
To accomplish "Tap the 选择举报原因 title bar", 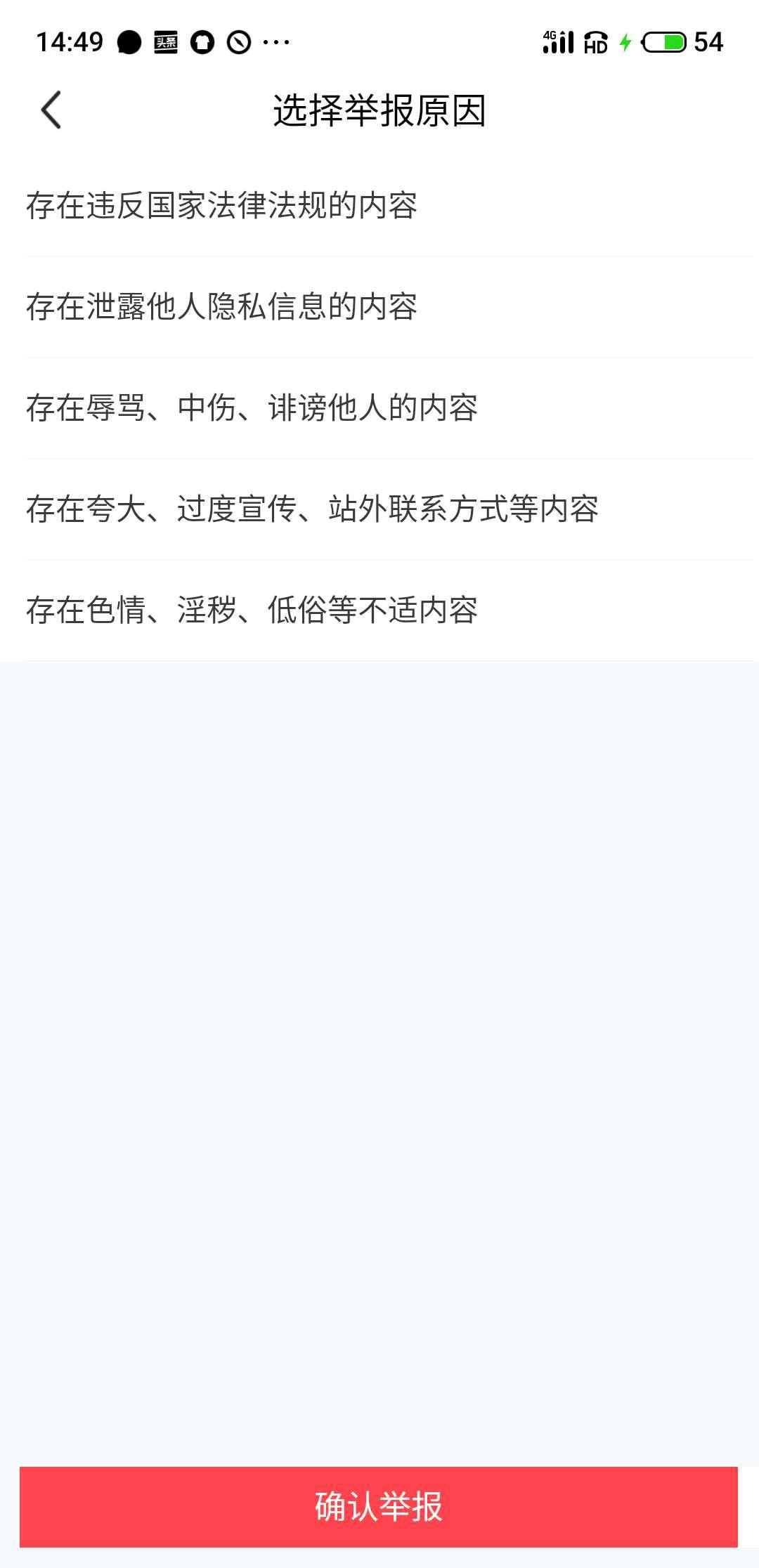I will 379,111.
